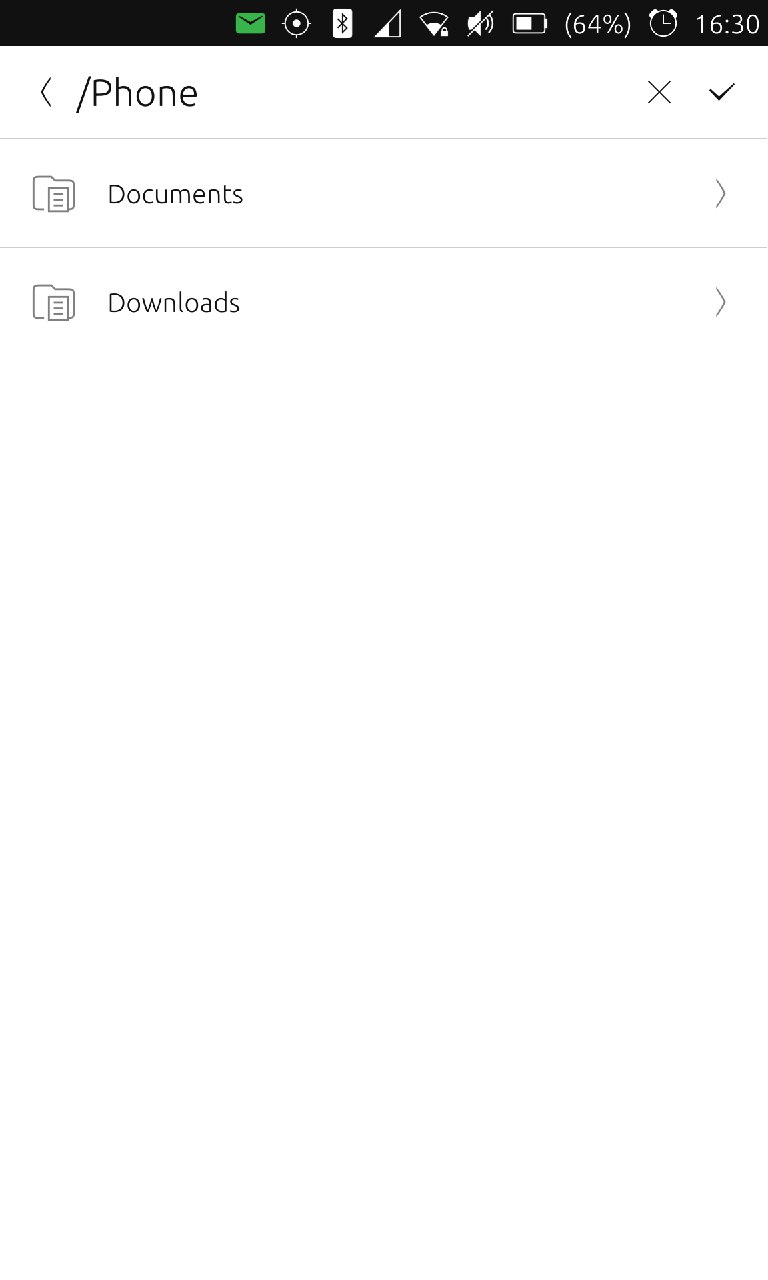Confirm selection with the checkmark icon
The image size is (768, 1280).
721,93
